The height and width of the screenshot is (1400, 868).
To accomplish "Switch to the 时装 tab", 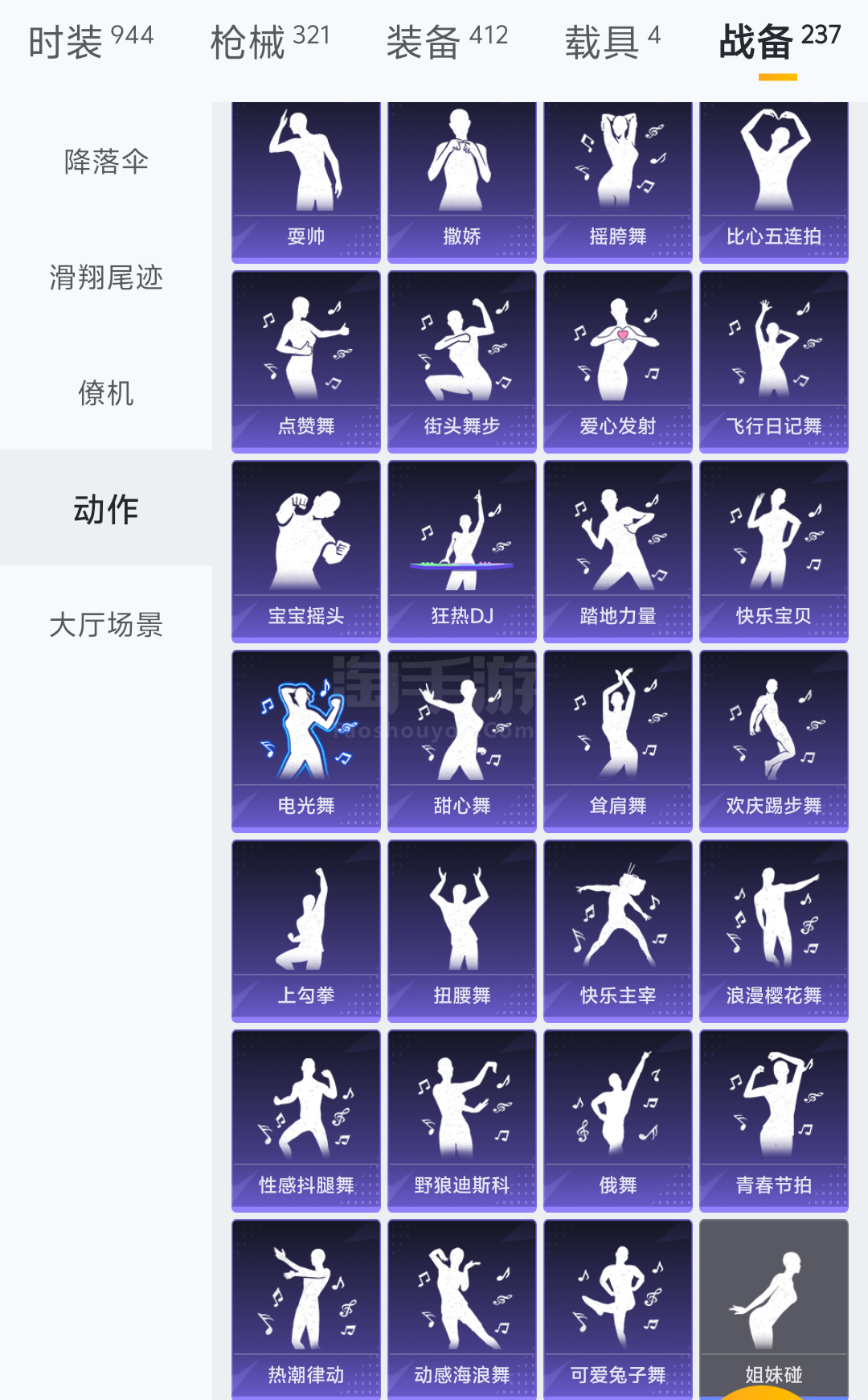I will click(91, 41).
